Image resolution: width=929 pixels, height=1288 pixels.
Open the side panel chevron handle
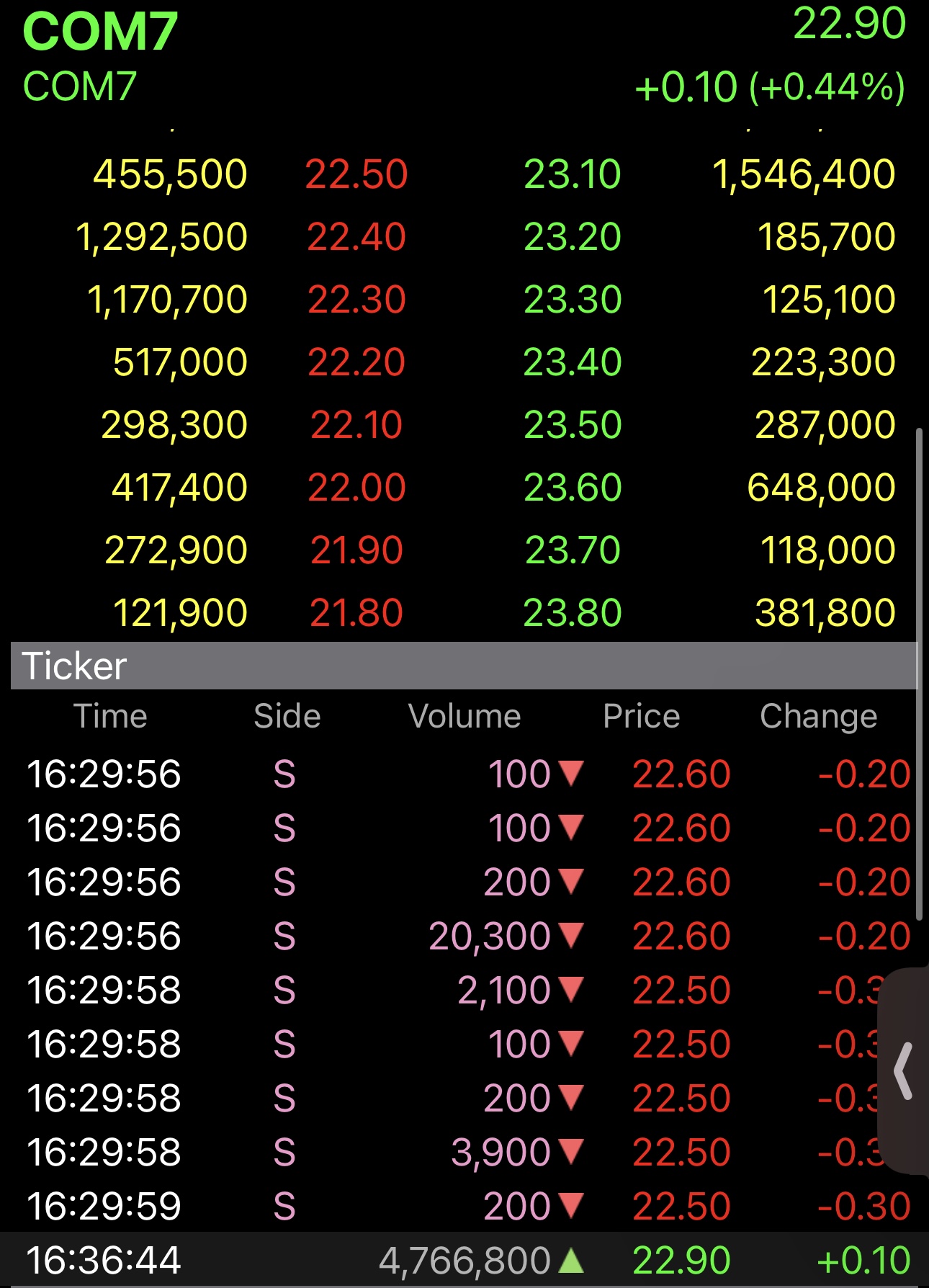904,1070
